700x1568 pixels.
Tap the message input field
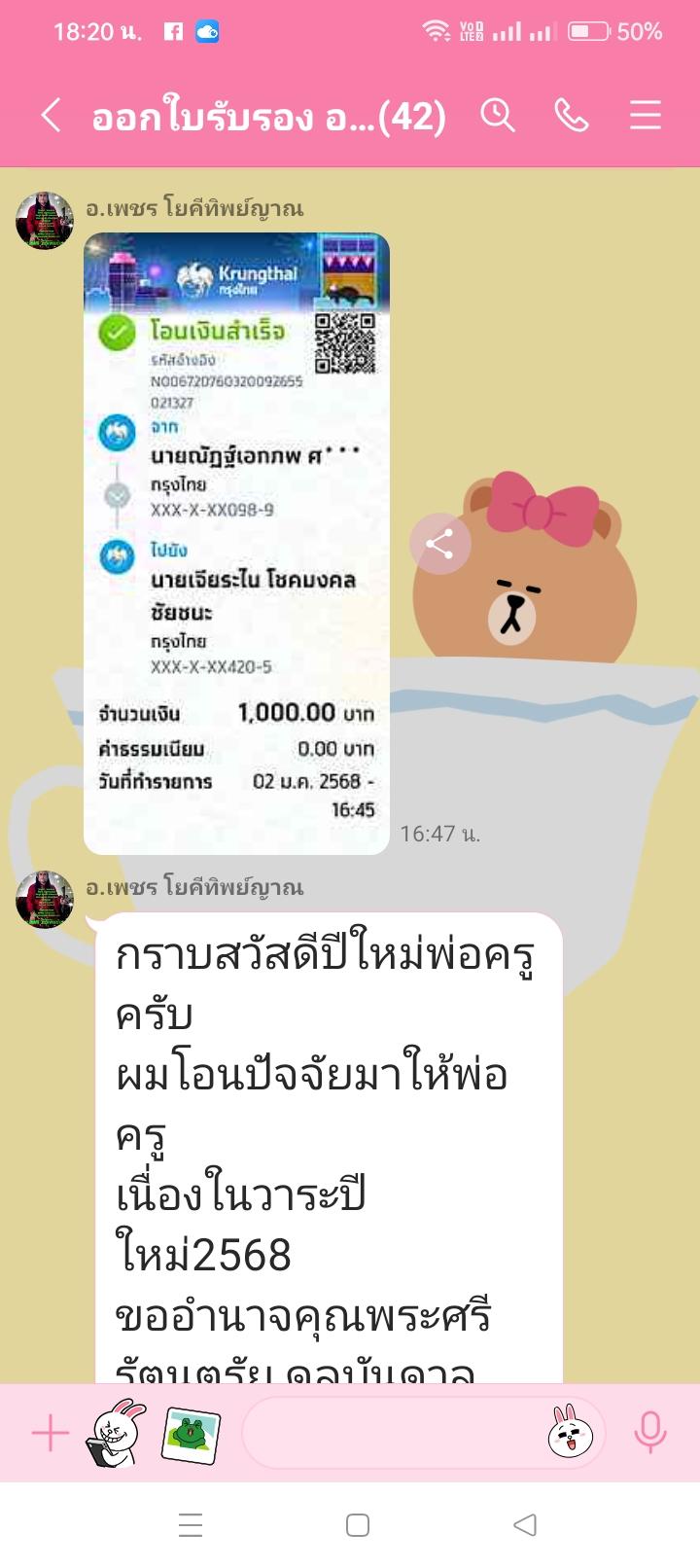389,1434
